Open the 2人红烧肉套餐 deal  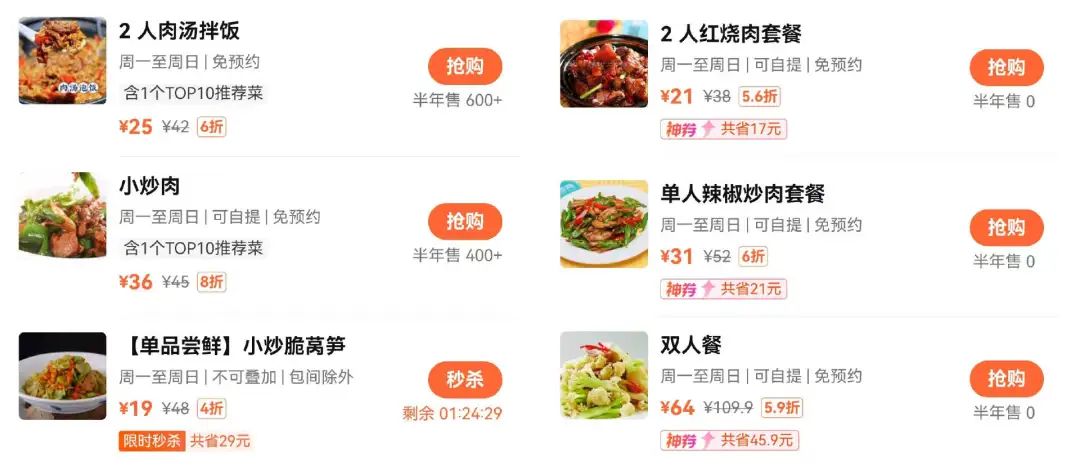click(731, 34)
